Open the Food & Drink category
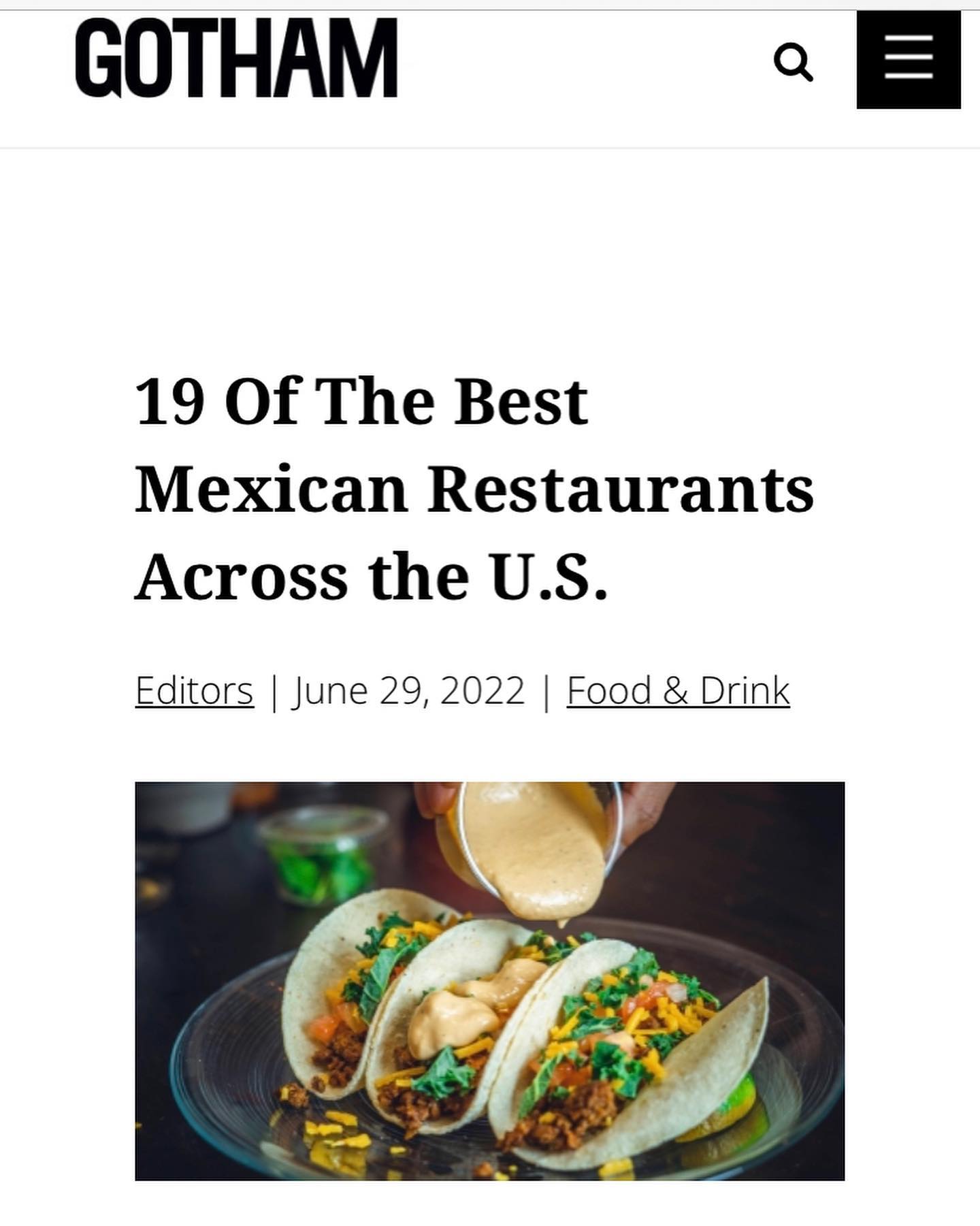980x1226 pixels. (678, 690)
